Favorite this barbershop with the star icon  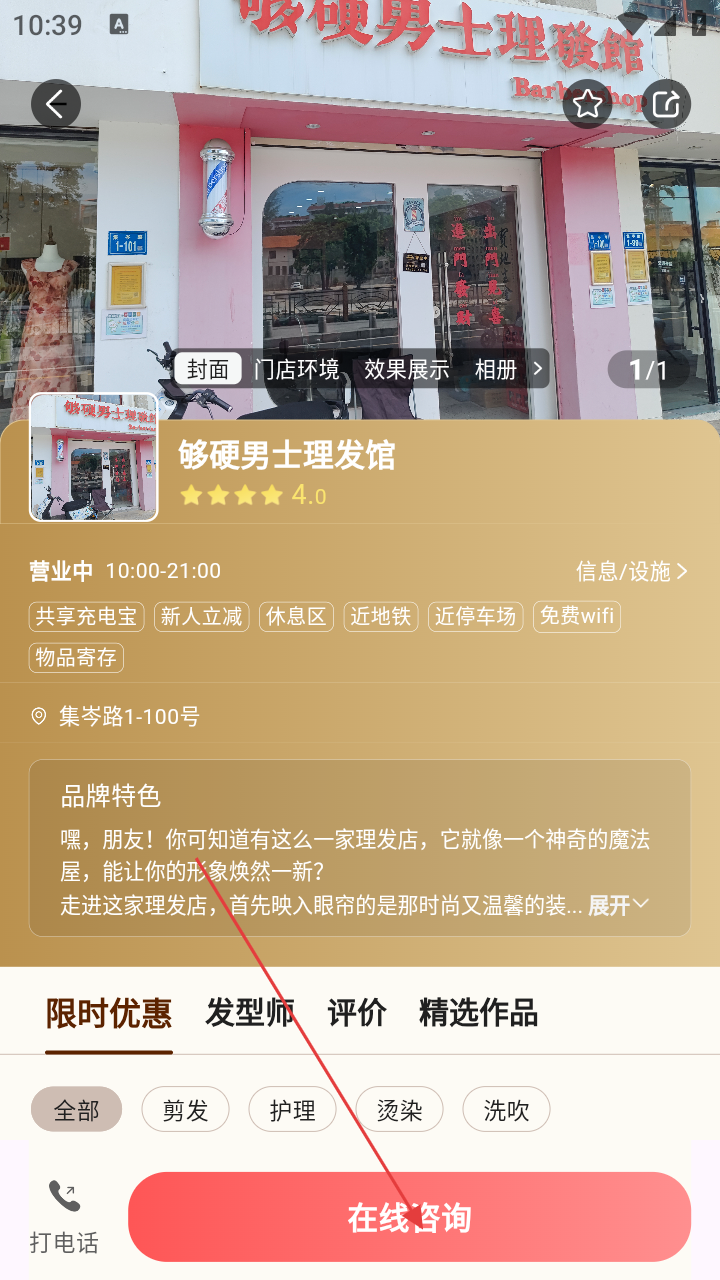coord(587,103)
